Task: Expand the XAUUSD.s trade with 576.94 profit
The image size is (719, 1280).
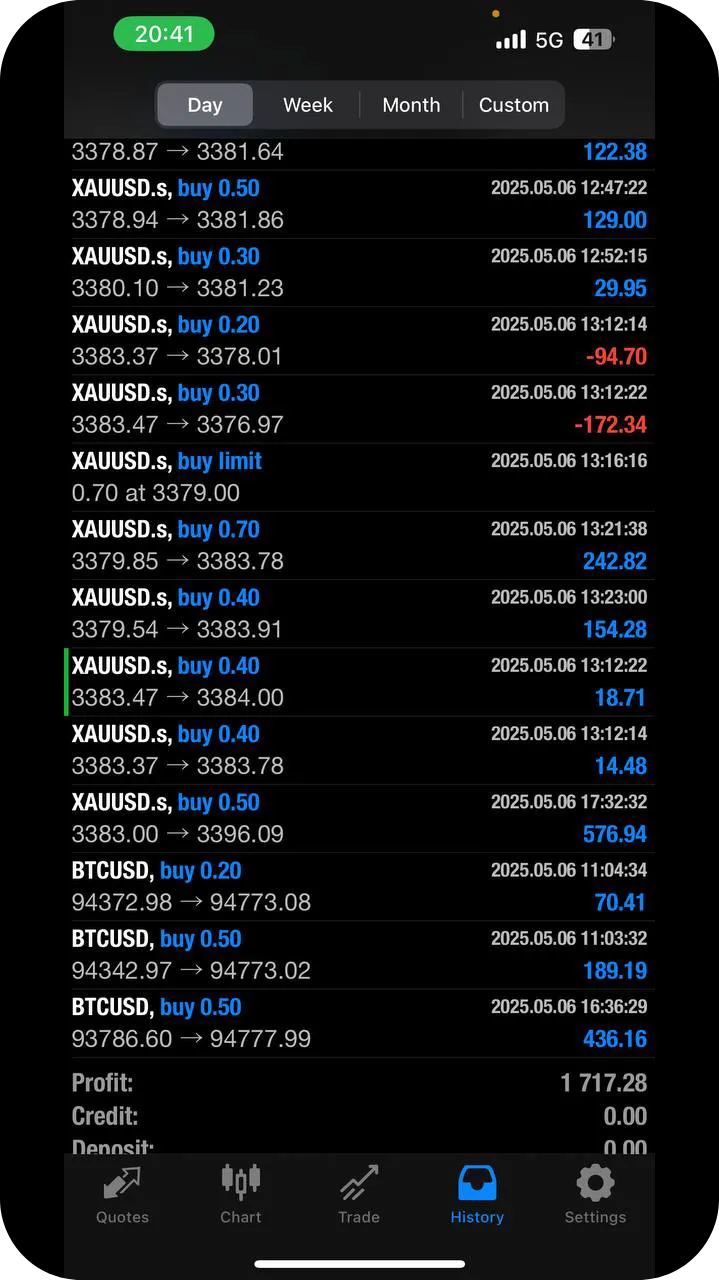Action: point(359,818)
